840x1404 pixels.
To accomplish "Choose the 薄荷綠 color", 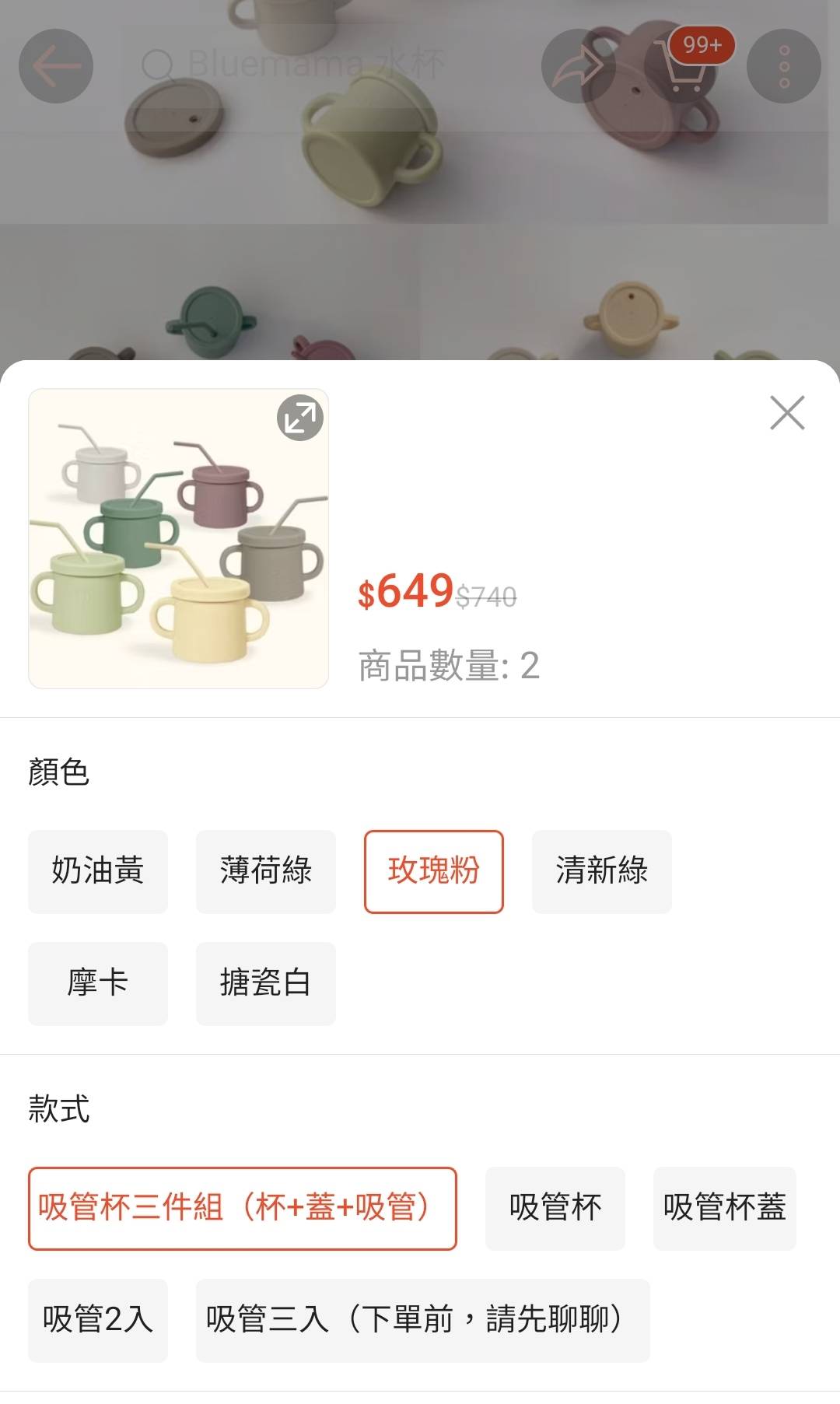I will [x=266, y=871].
